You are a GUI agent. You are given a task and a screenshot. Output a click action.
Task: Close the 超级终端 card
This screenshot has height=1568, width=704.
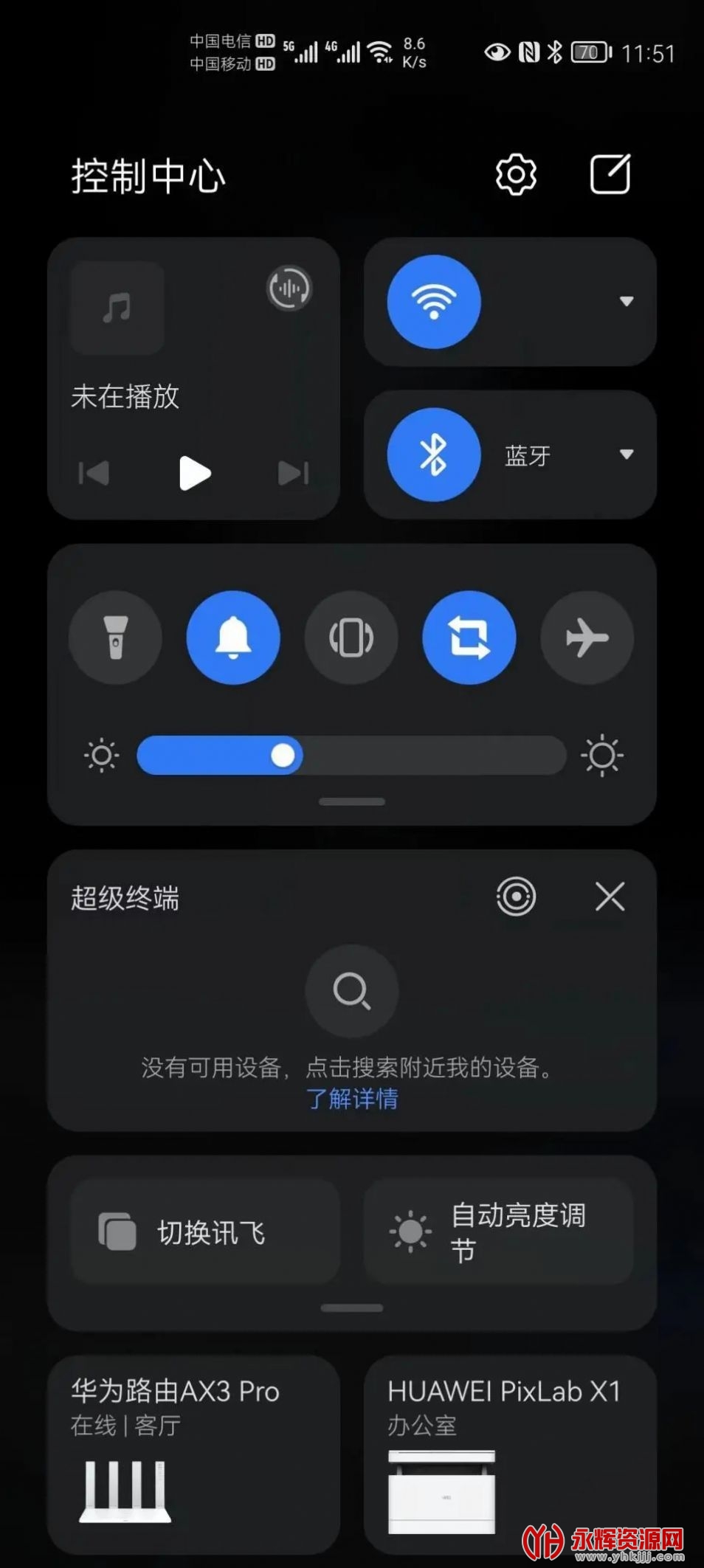(x=610, y=897)
